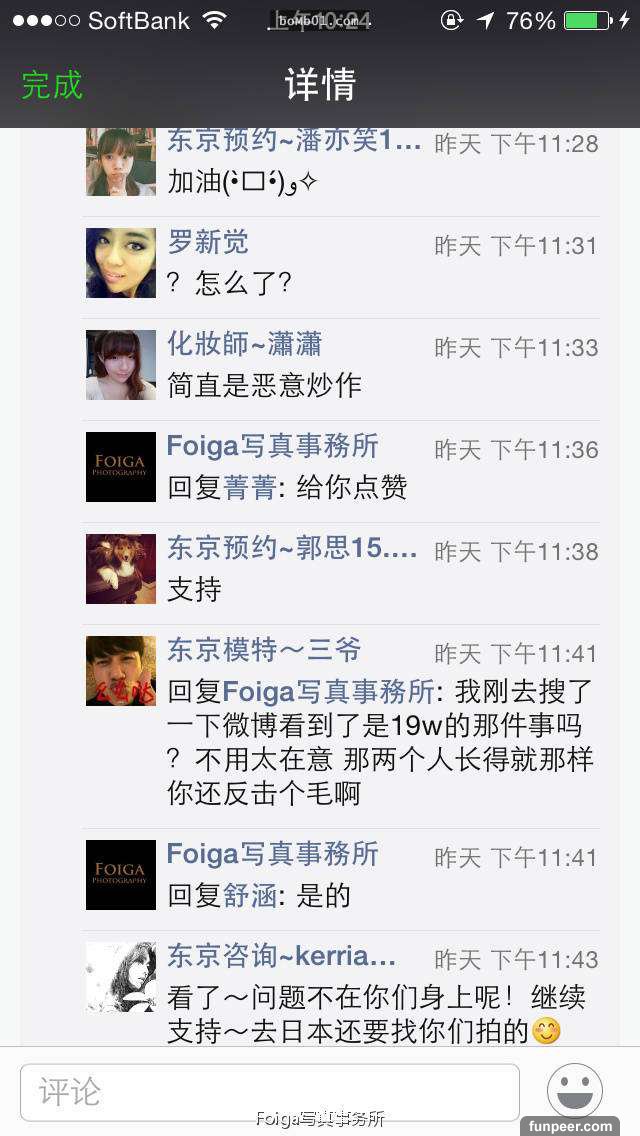Open the emoji smiley picker

coord(574,1090)
